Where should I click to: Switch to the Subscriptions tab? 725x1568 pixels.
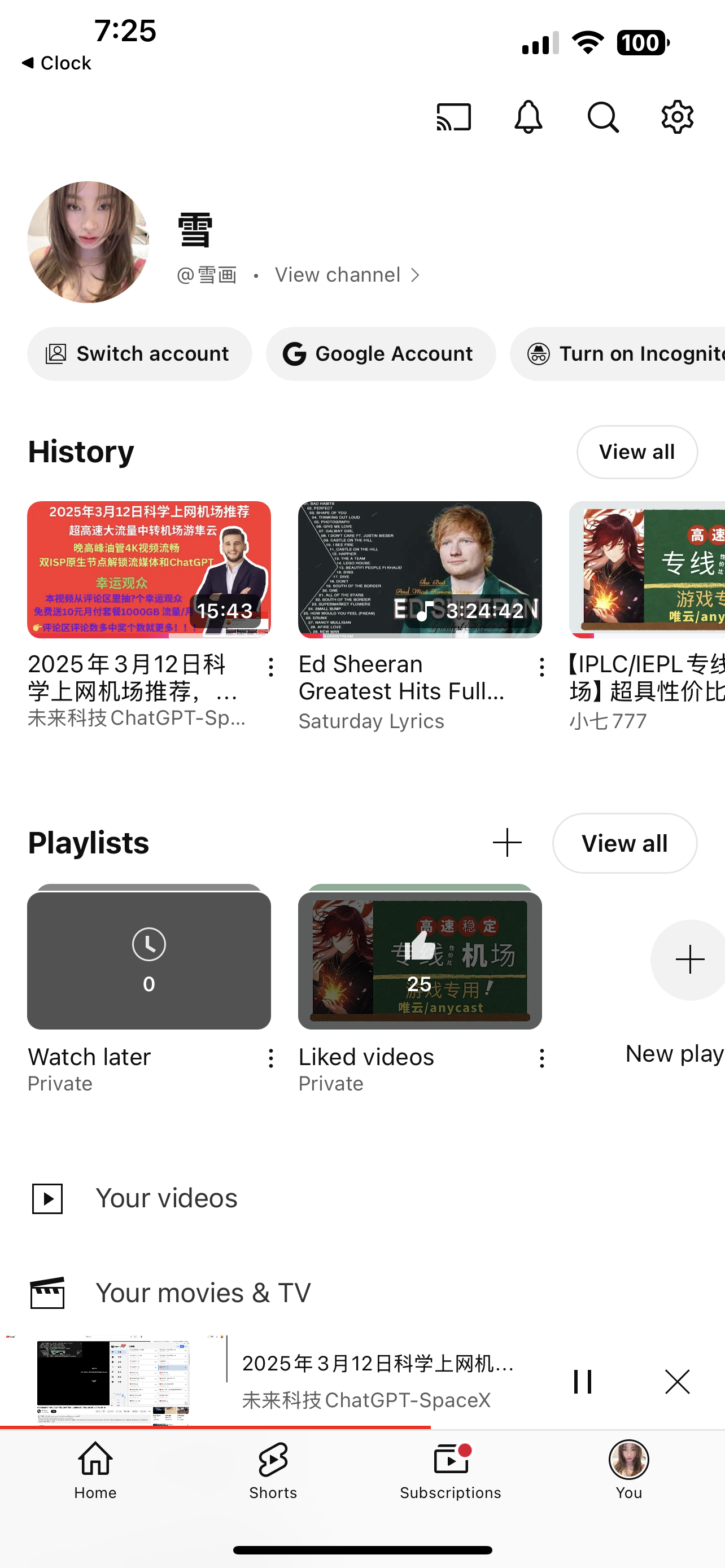[x=451, y=1470]
